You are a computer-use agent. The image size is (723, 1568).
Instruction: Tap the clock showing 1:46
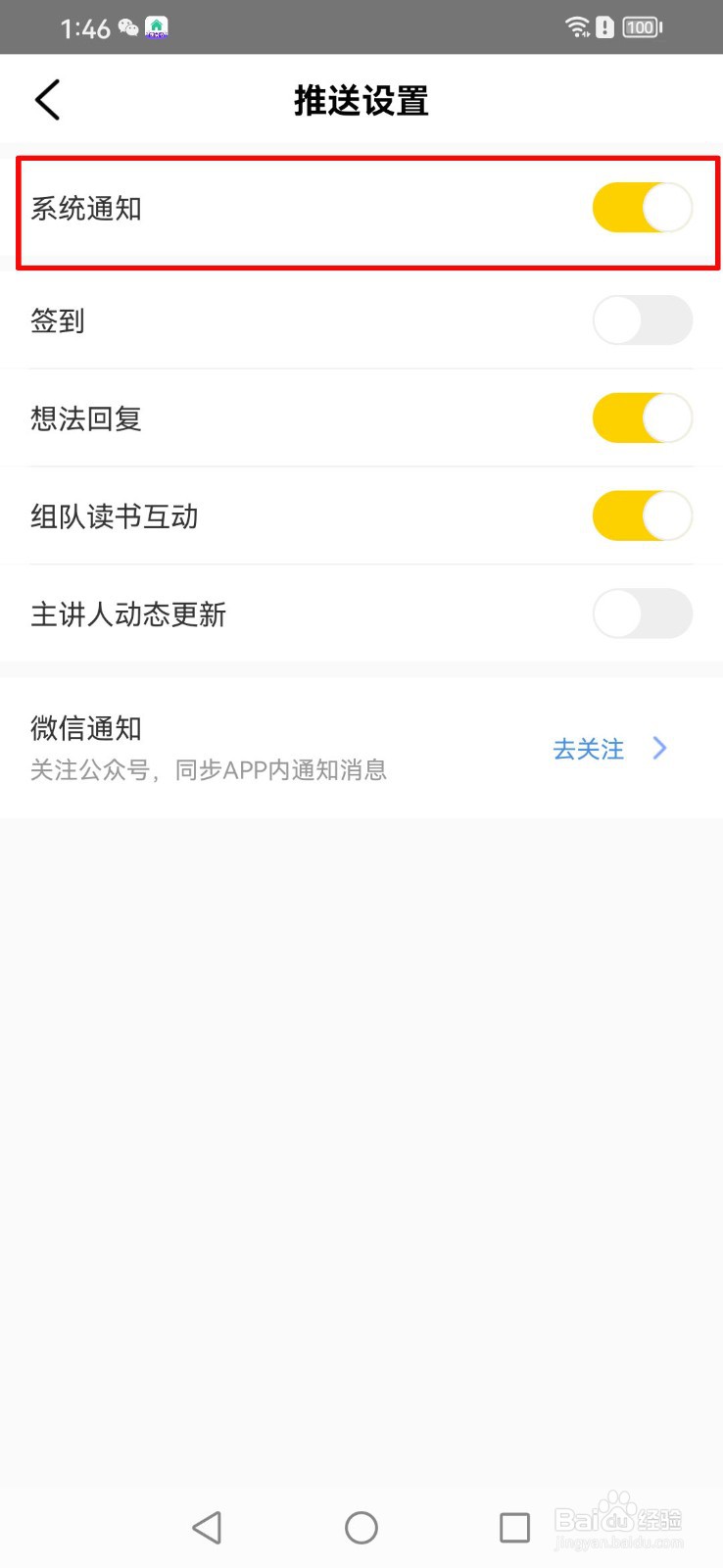(86, 26)
